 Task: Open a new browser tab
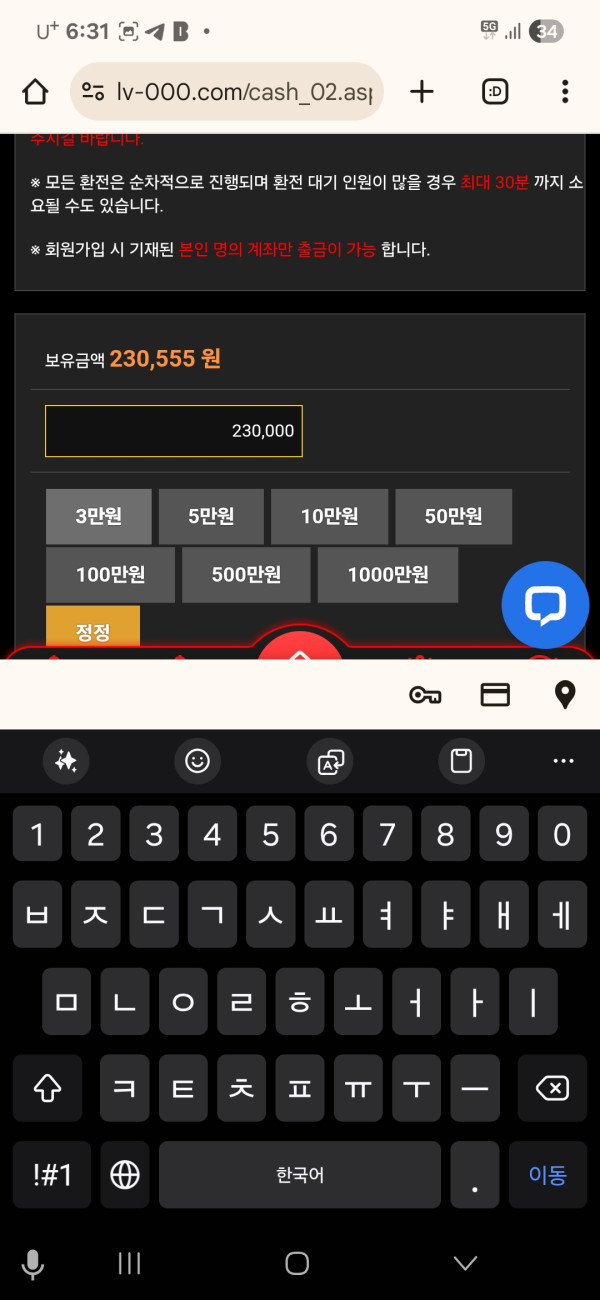(422, 92)
